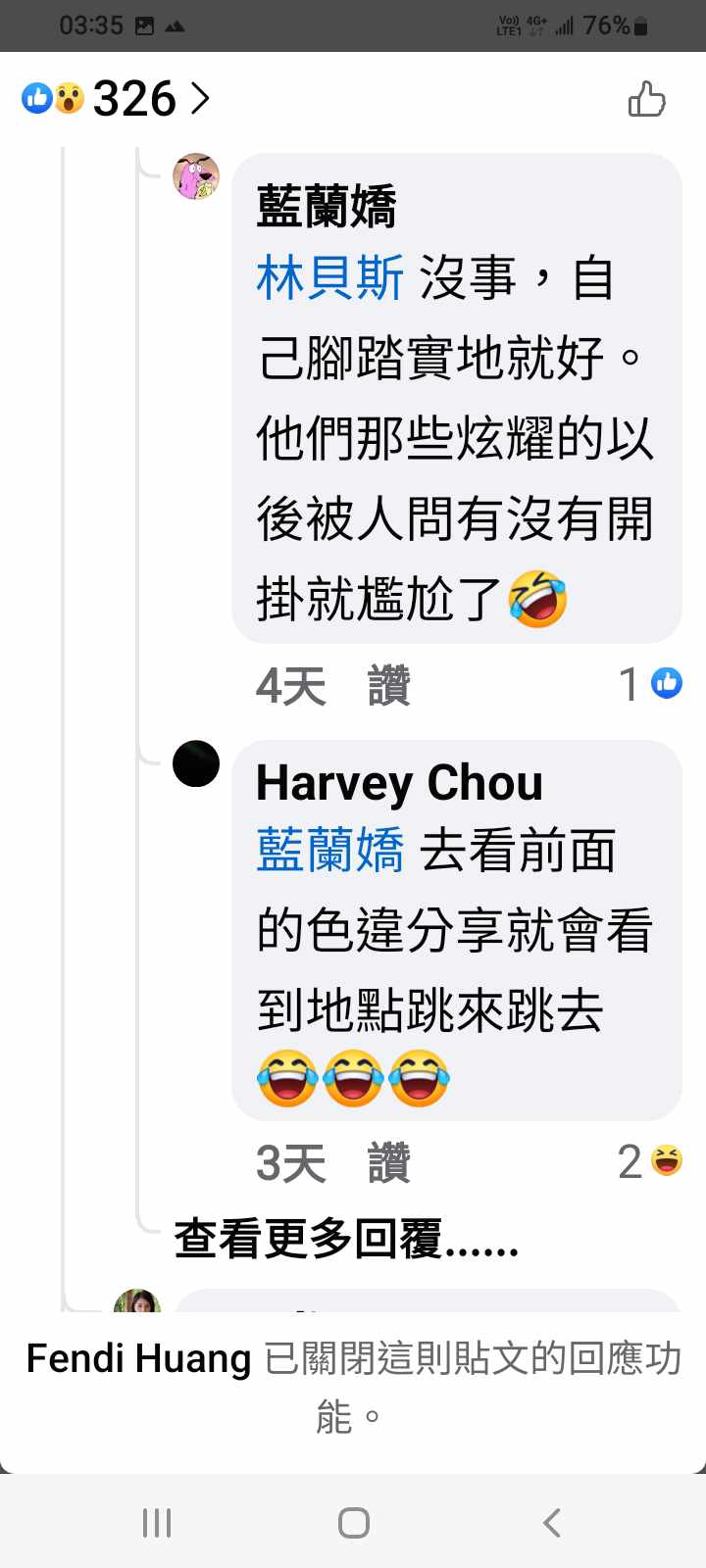Like the post with the thumbs-up icon
Viewport: 706px width, 1568px height.
(x=646, y=99)
